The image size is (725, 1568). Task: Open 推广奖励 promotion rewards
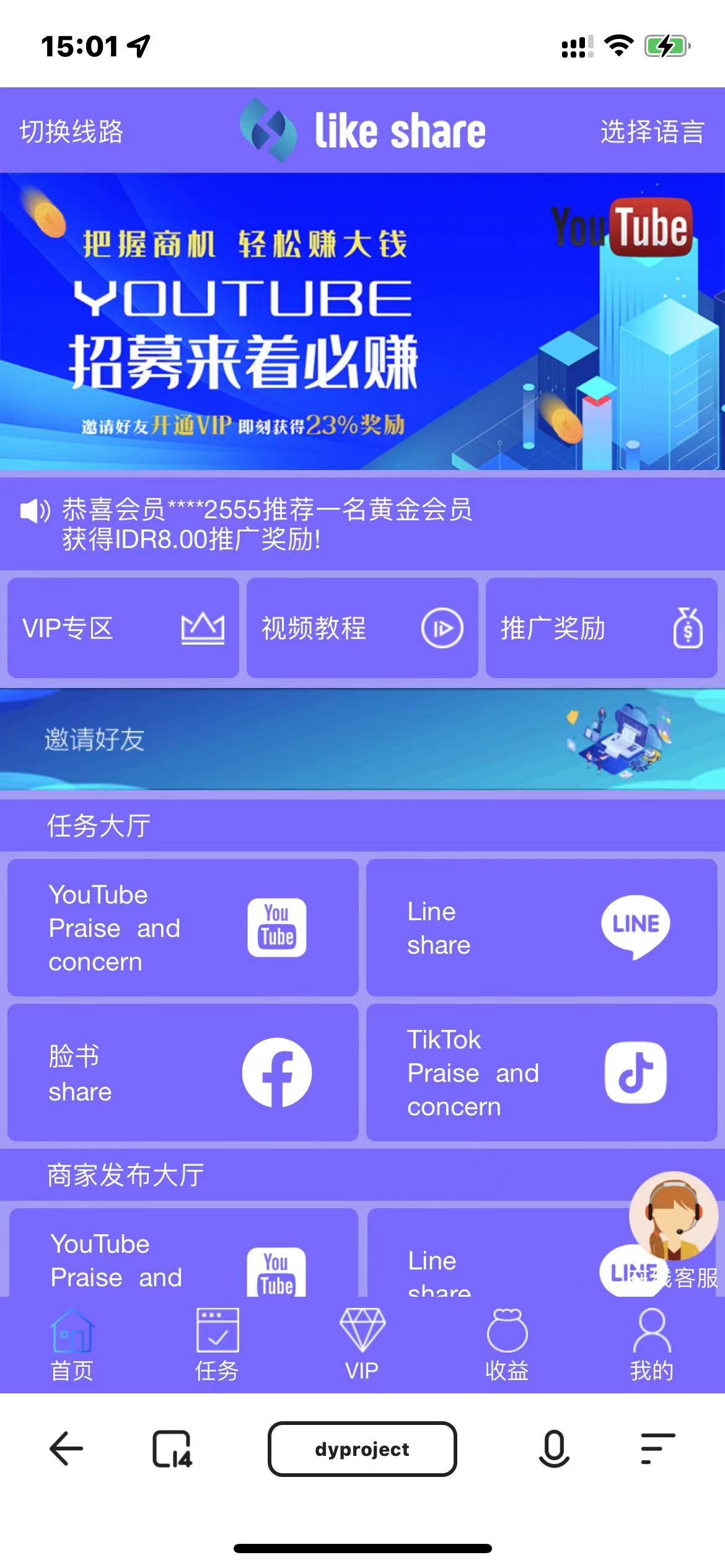[601, 628]
